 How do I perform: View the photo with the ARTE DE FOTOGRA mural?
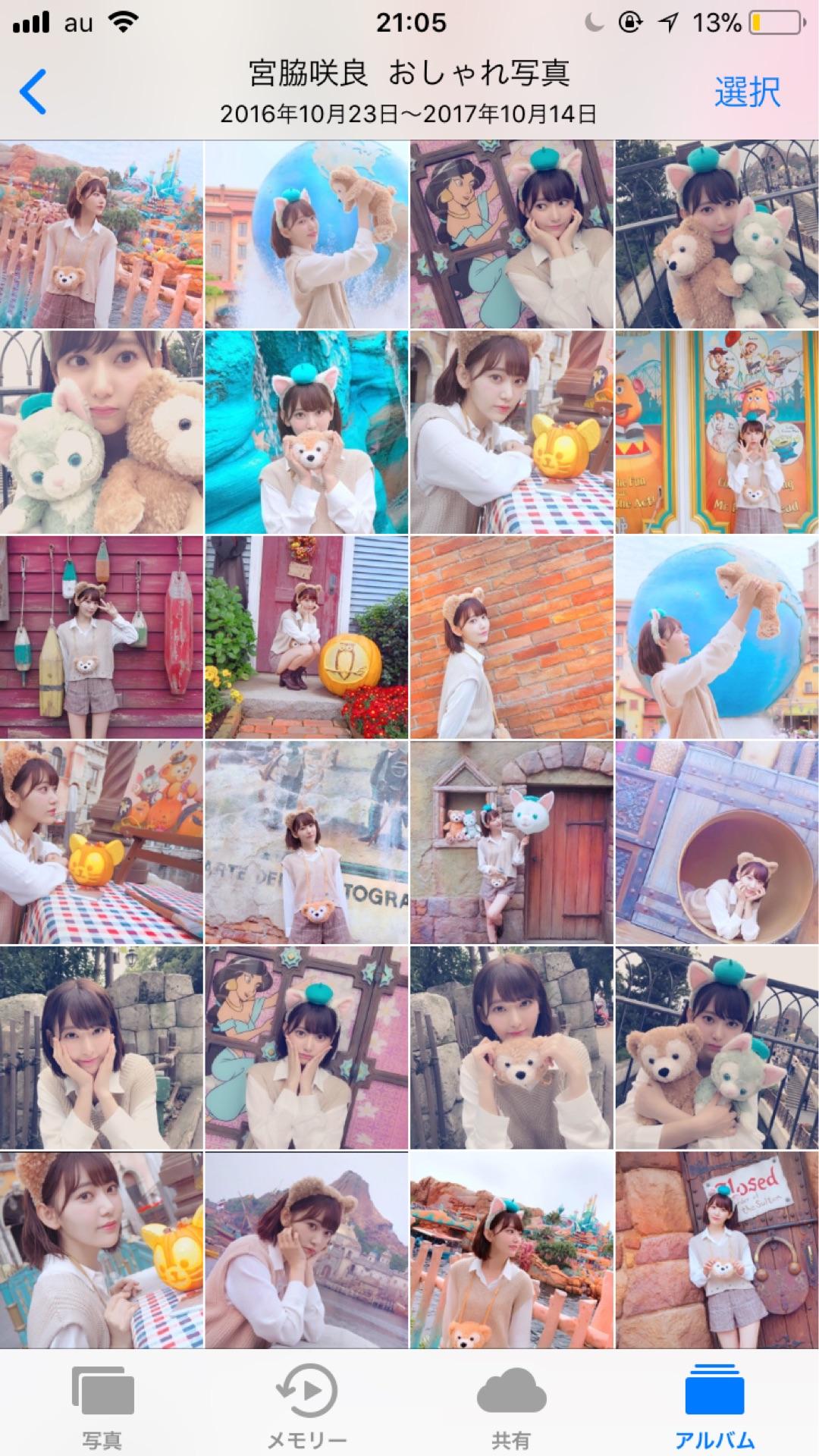306,843
